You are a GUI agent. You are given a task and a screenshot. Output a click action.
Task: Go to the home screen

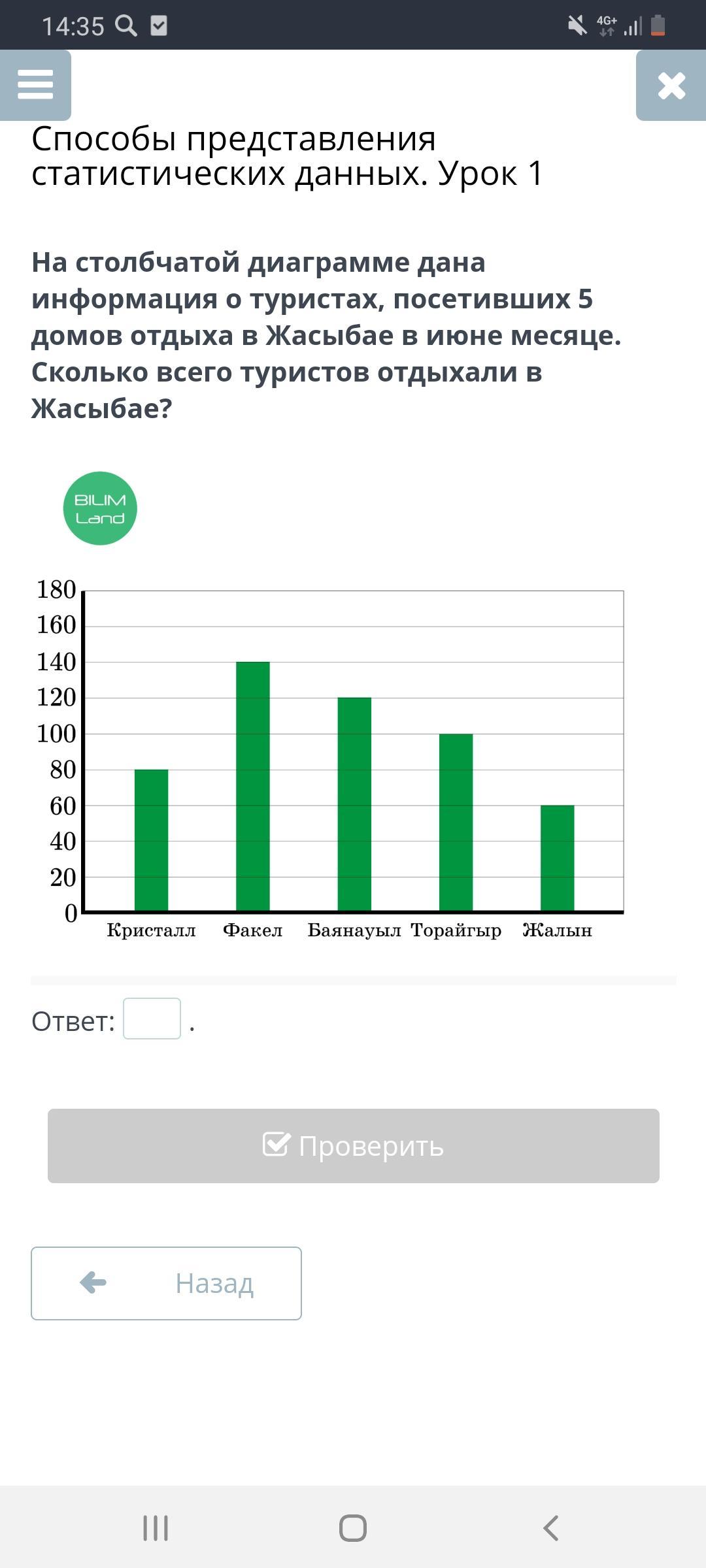point(353,1528)
